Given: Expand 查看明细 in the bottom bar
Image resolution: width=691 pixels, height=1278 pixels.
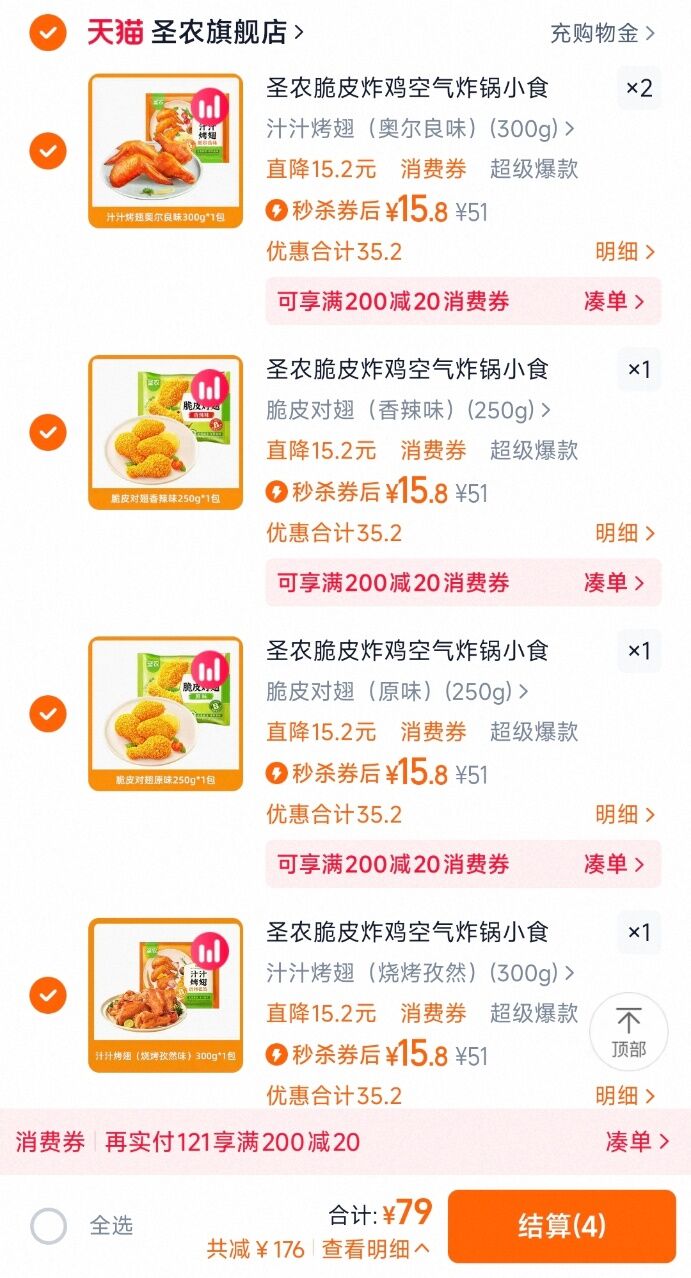Looking at the screenshot, I should pos(376,1249).
